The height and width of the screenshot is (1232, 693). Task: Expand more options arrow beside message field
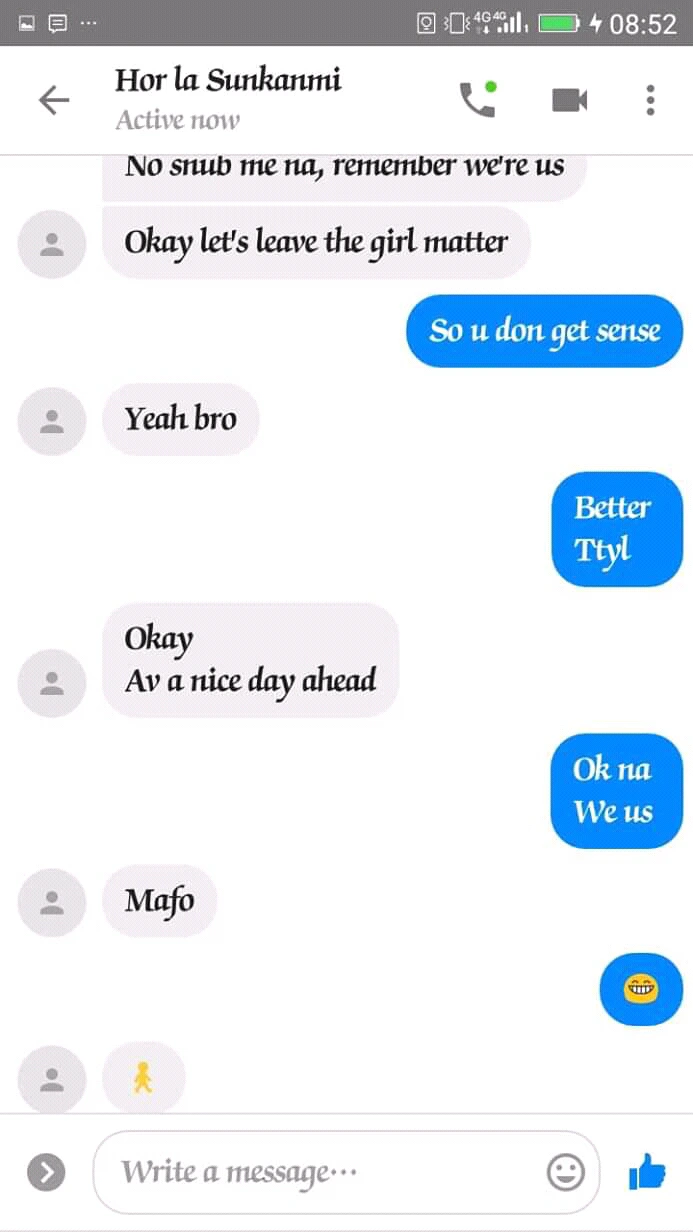pyautogui.click(x=46, y=1172)
